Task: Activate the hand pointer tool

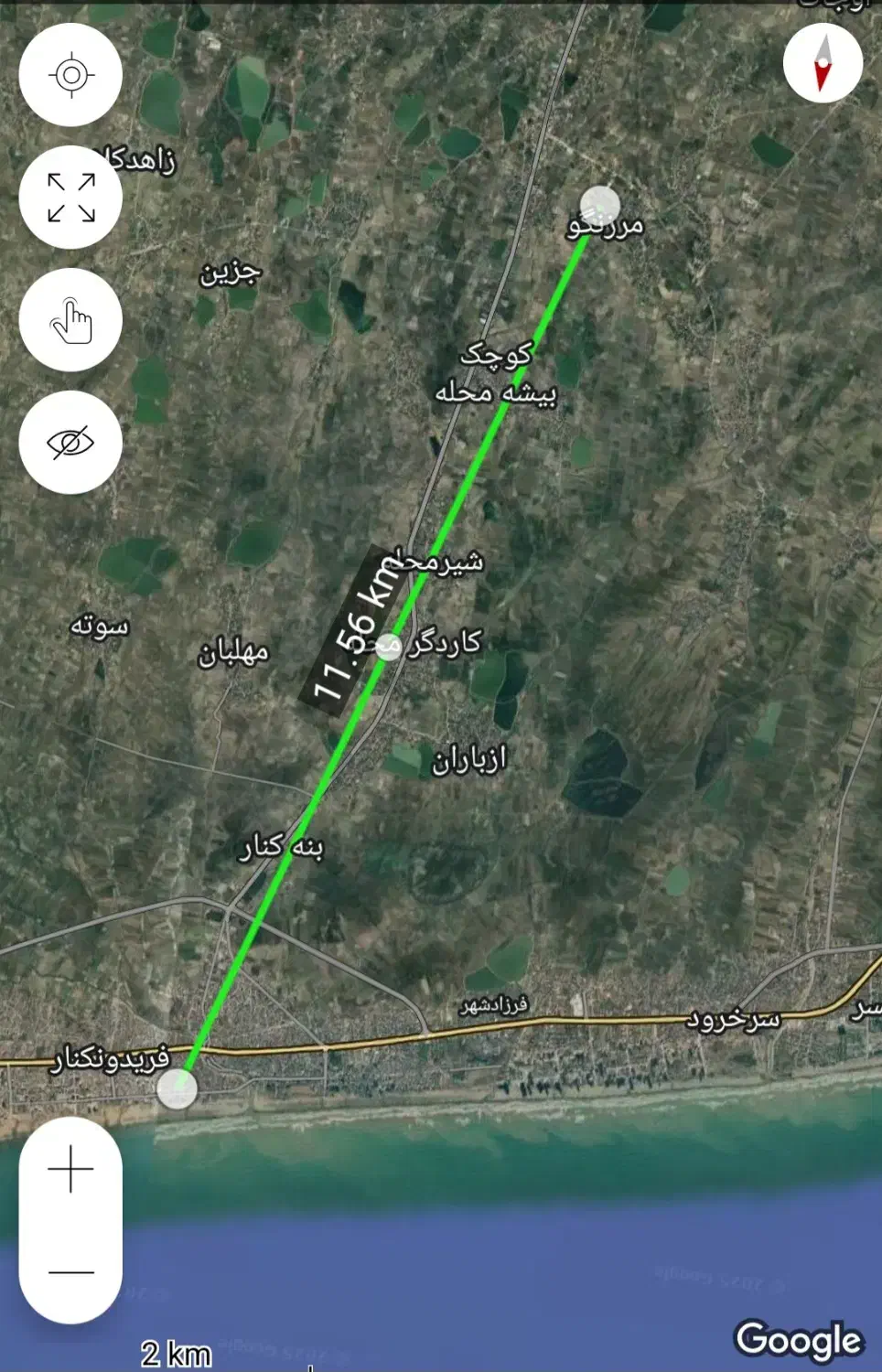Action: (70, 320)
